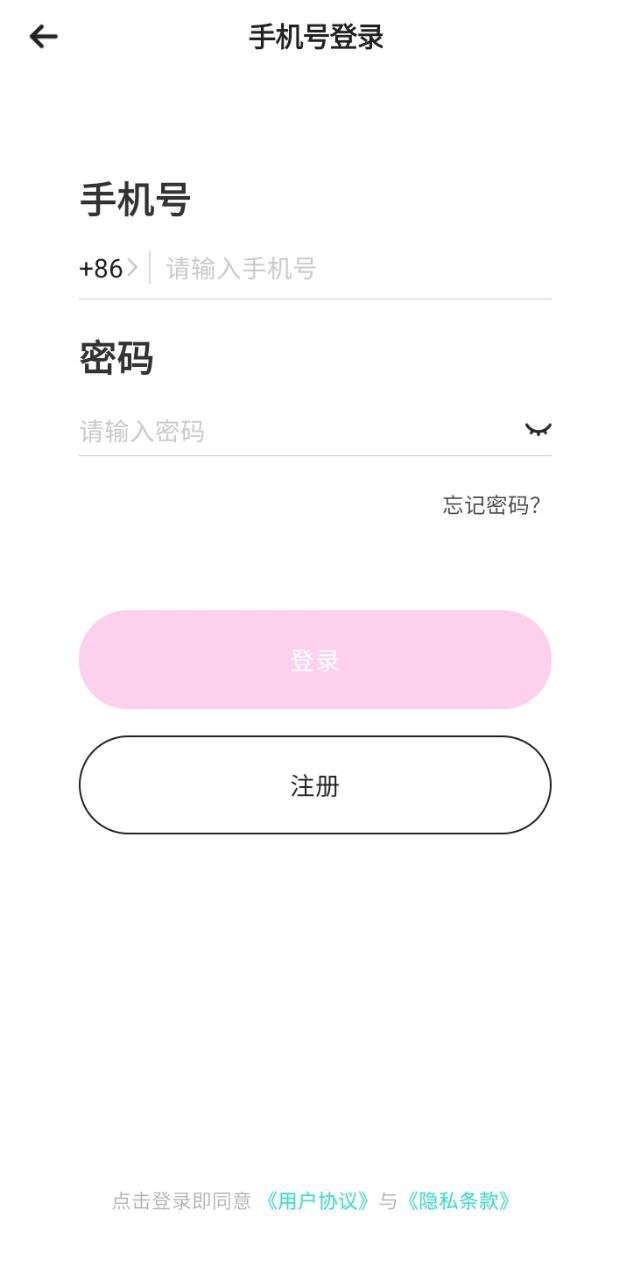630x1280 pixels.
Task: Open the 隐私条款 privacy terms
Action: tap(459, 1201)
